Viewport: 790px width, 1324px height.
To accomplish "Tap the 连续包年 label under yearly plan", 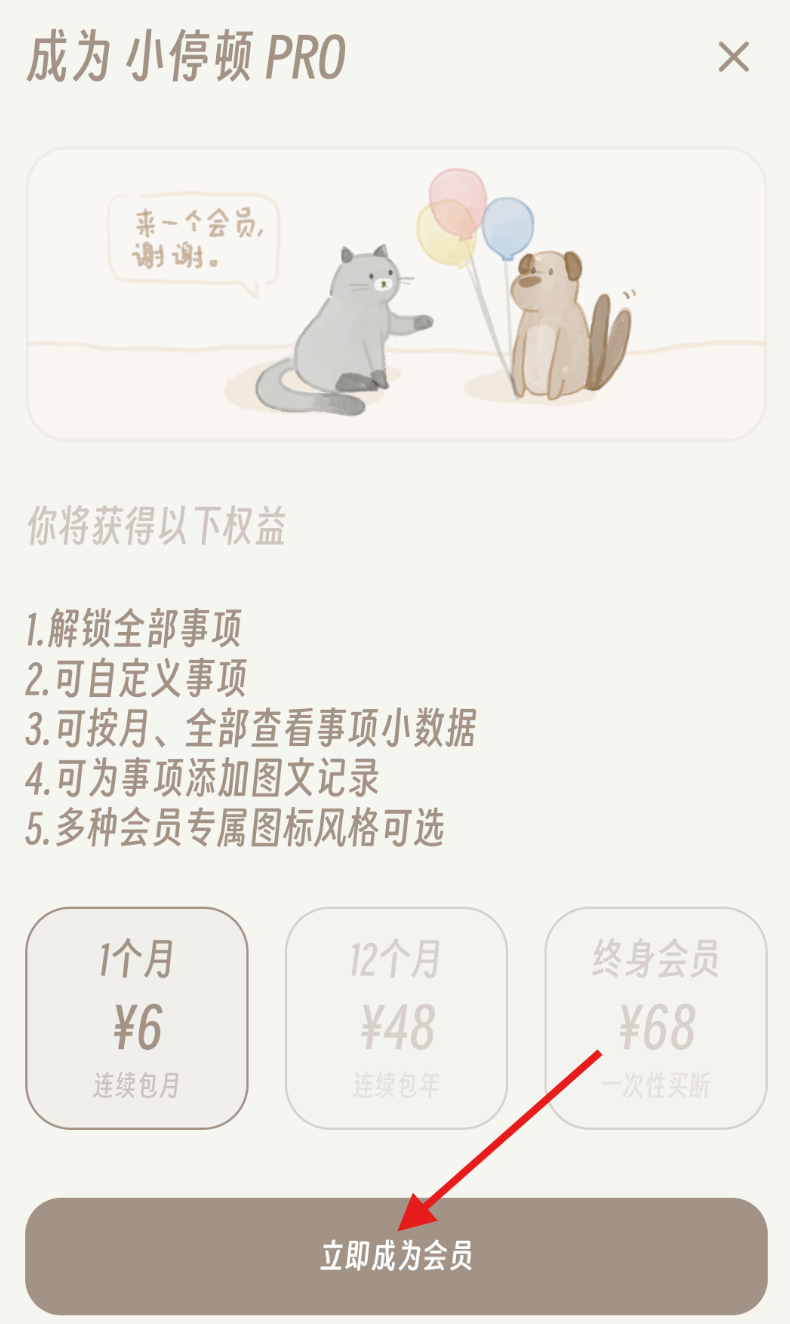I will coord(396,1085).
